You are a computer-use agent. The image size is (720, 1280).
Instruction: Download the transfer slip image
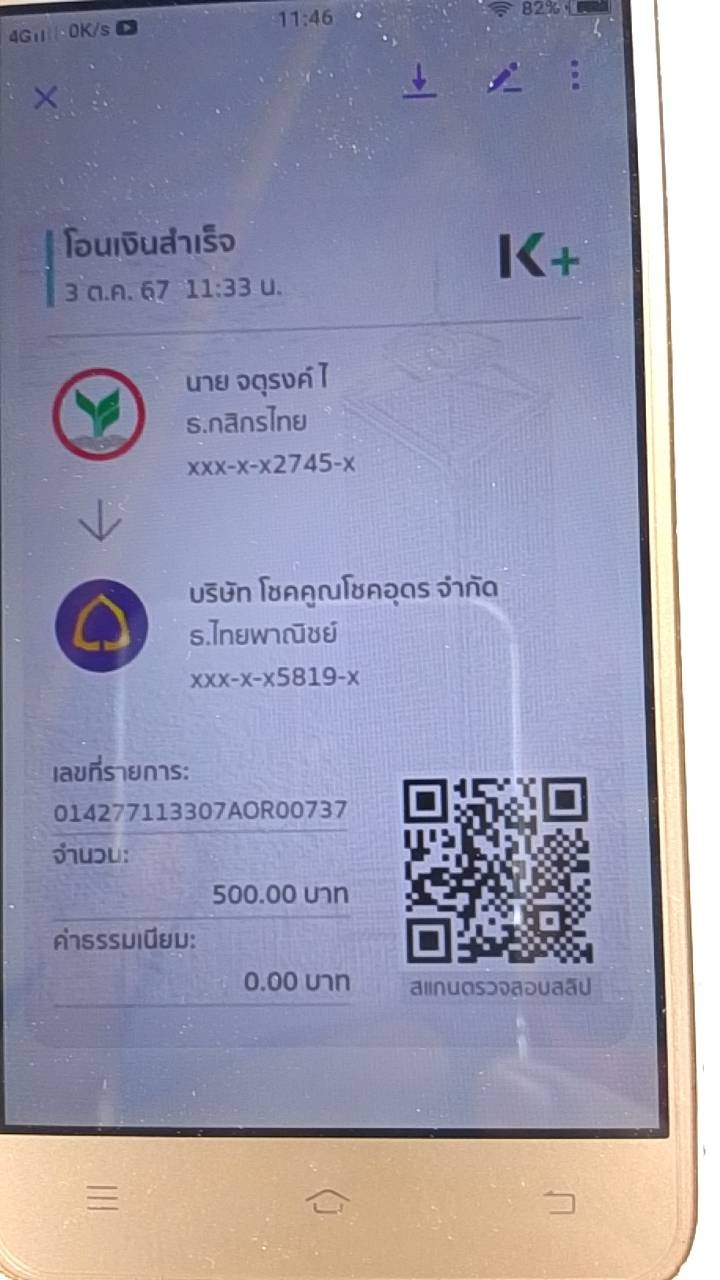click(420, 81)
